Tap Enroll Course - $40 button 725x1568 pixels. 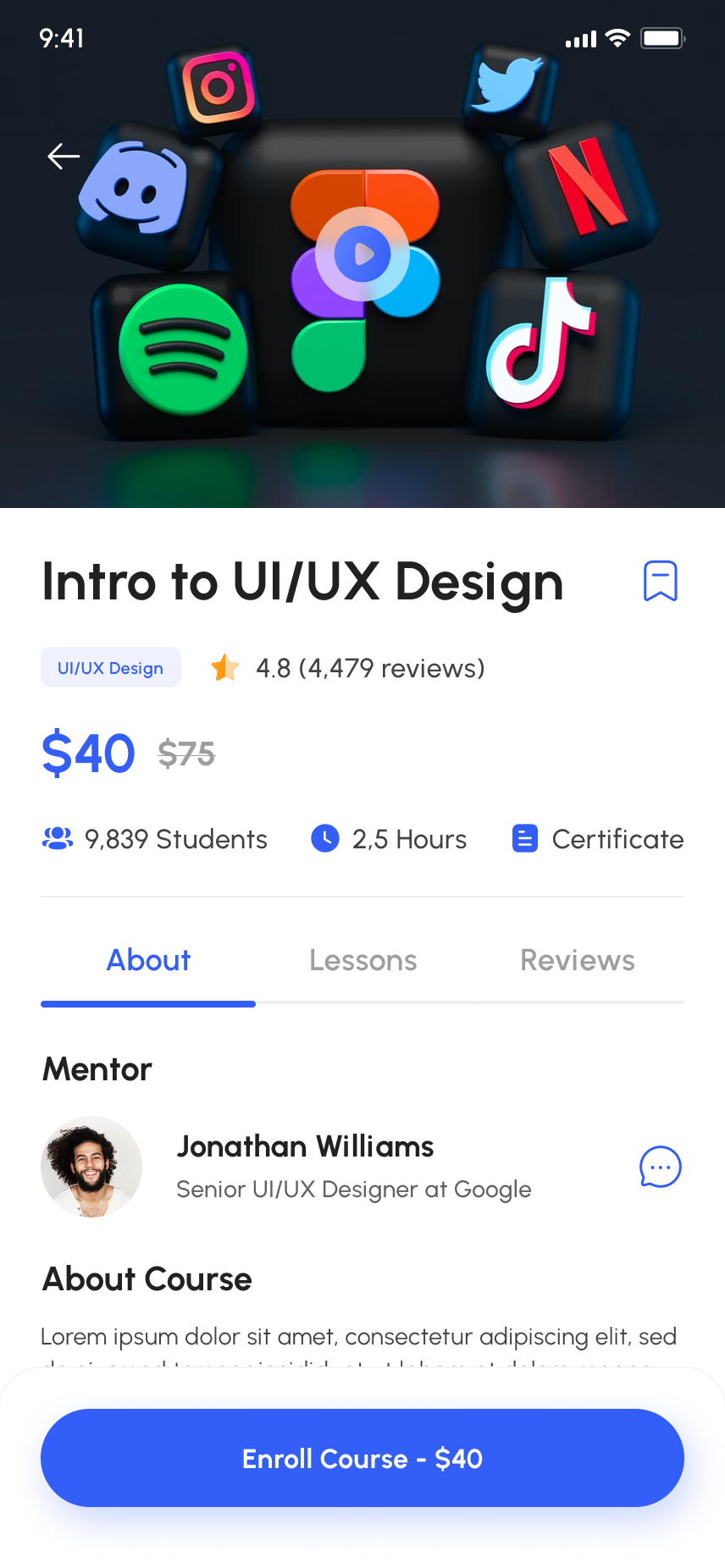[362, 1458]
